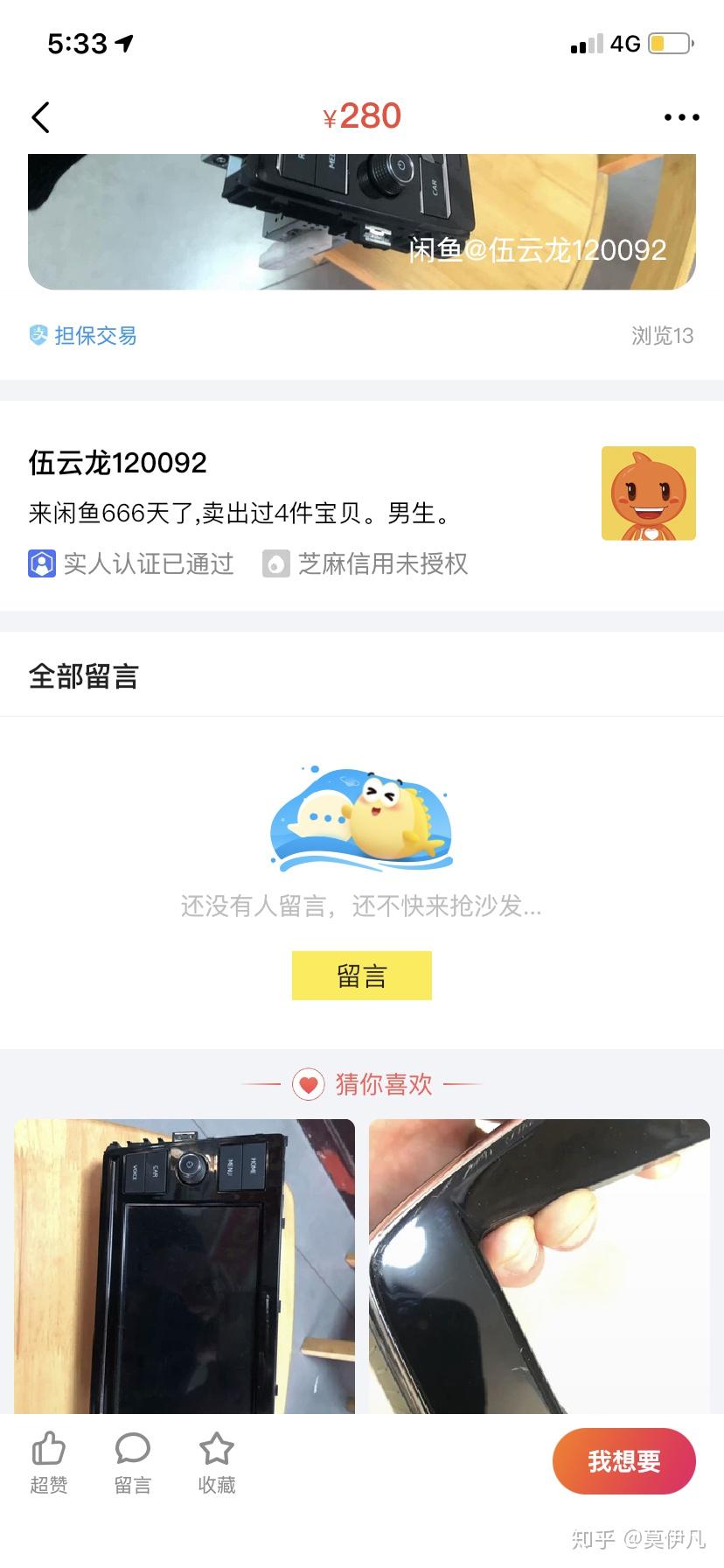Image resolution: width=724 pixels, height=1568 pixels.
Task: Open the product photo of the car radio
Action: 361,220
